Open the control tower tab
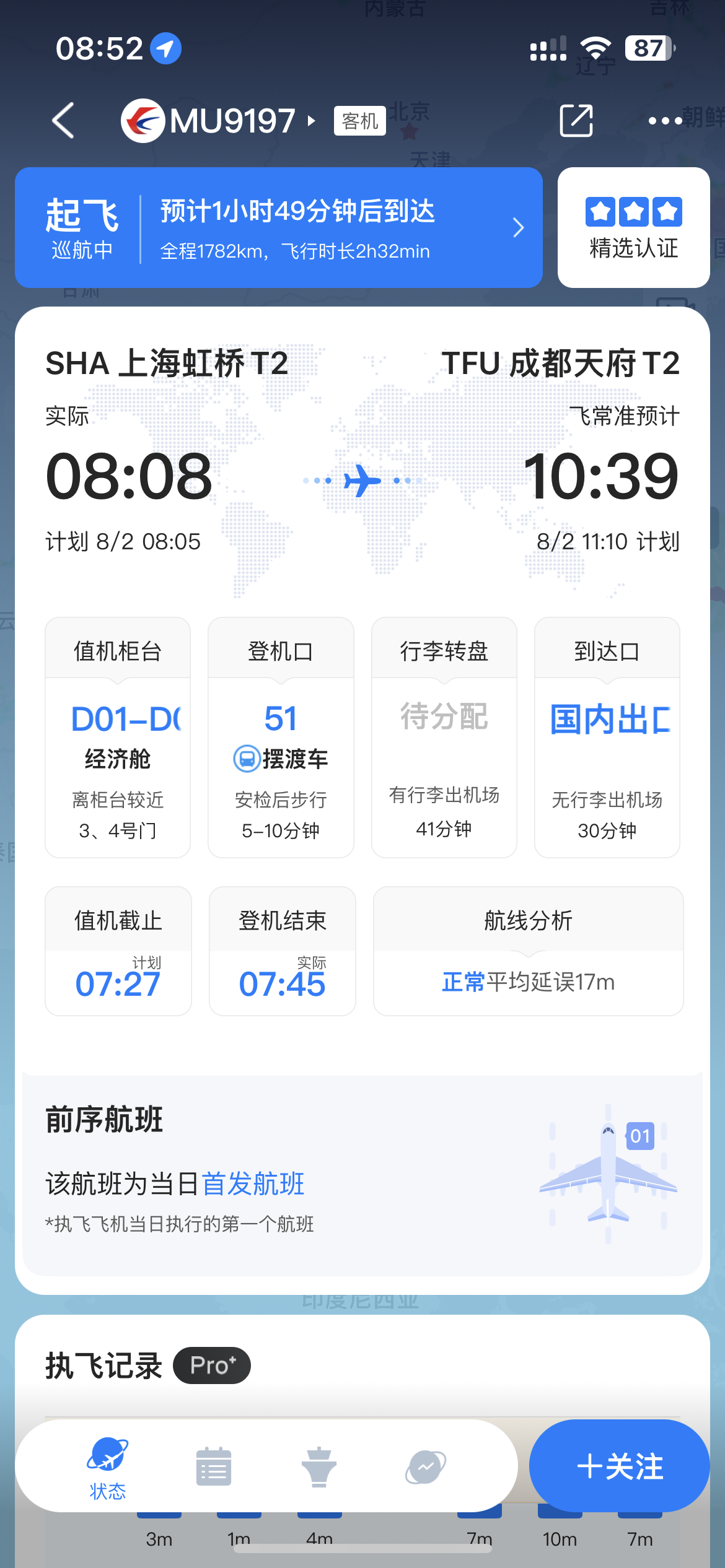This screenshot has height=1568, width=725. [319, 1466]
